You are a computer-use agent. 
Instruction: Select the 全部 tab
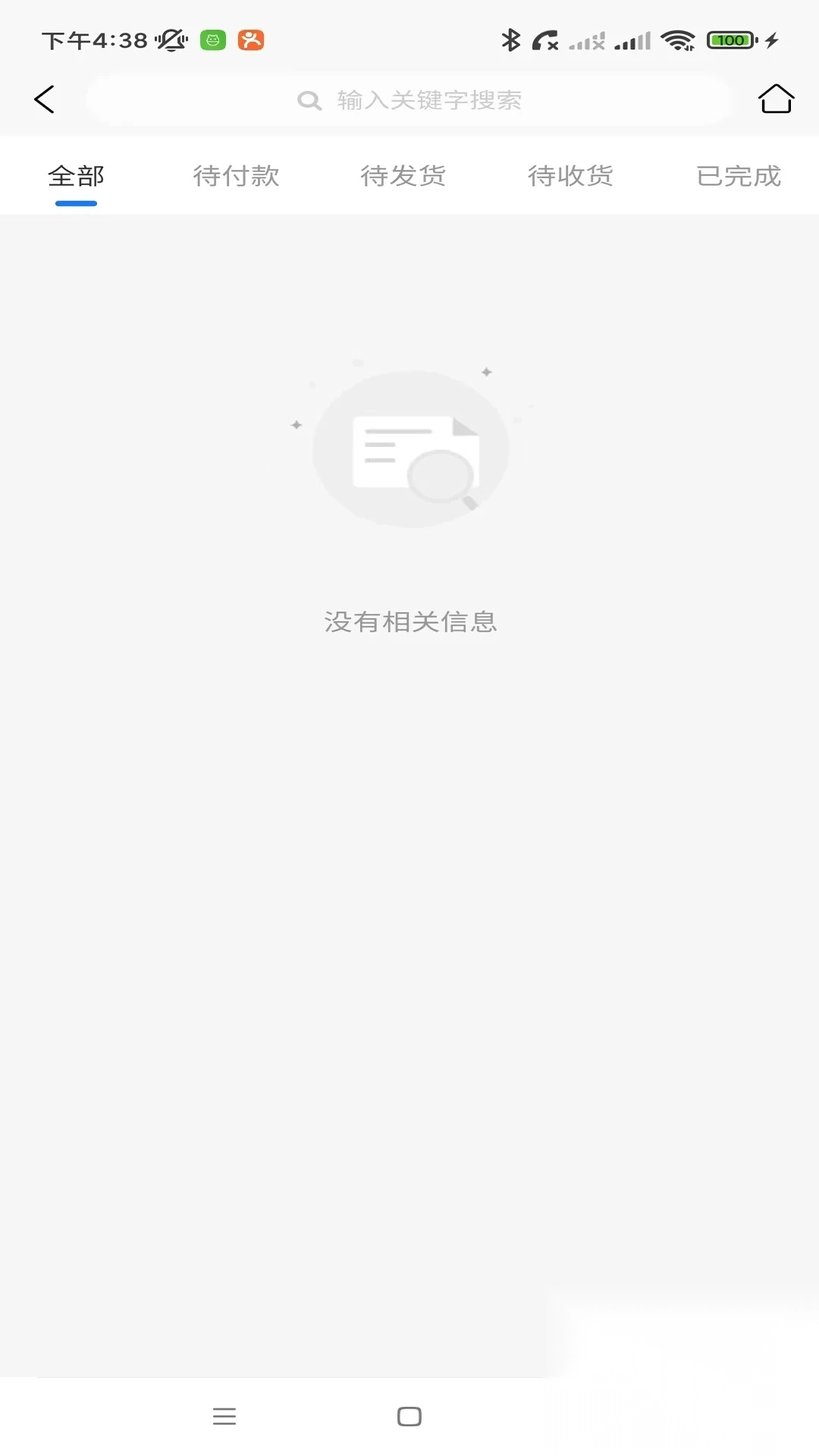pyautogui.click(x=76, y=175)
